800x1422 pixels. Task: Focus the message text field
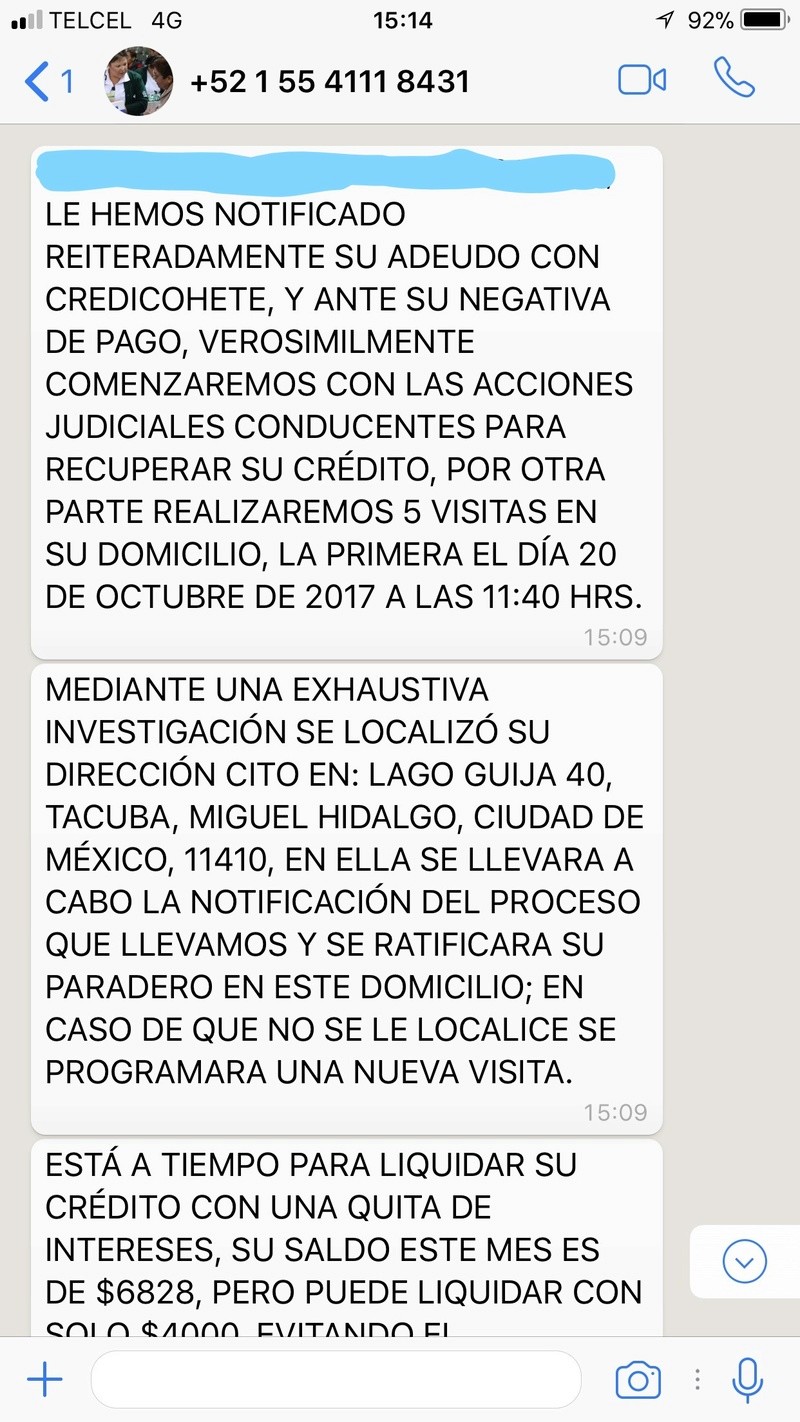336,1380
